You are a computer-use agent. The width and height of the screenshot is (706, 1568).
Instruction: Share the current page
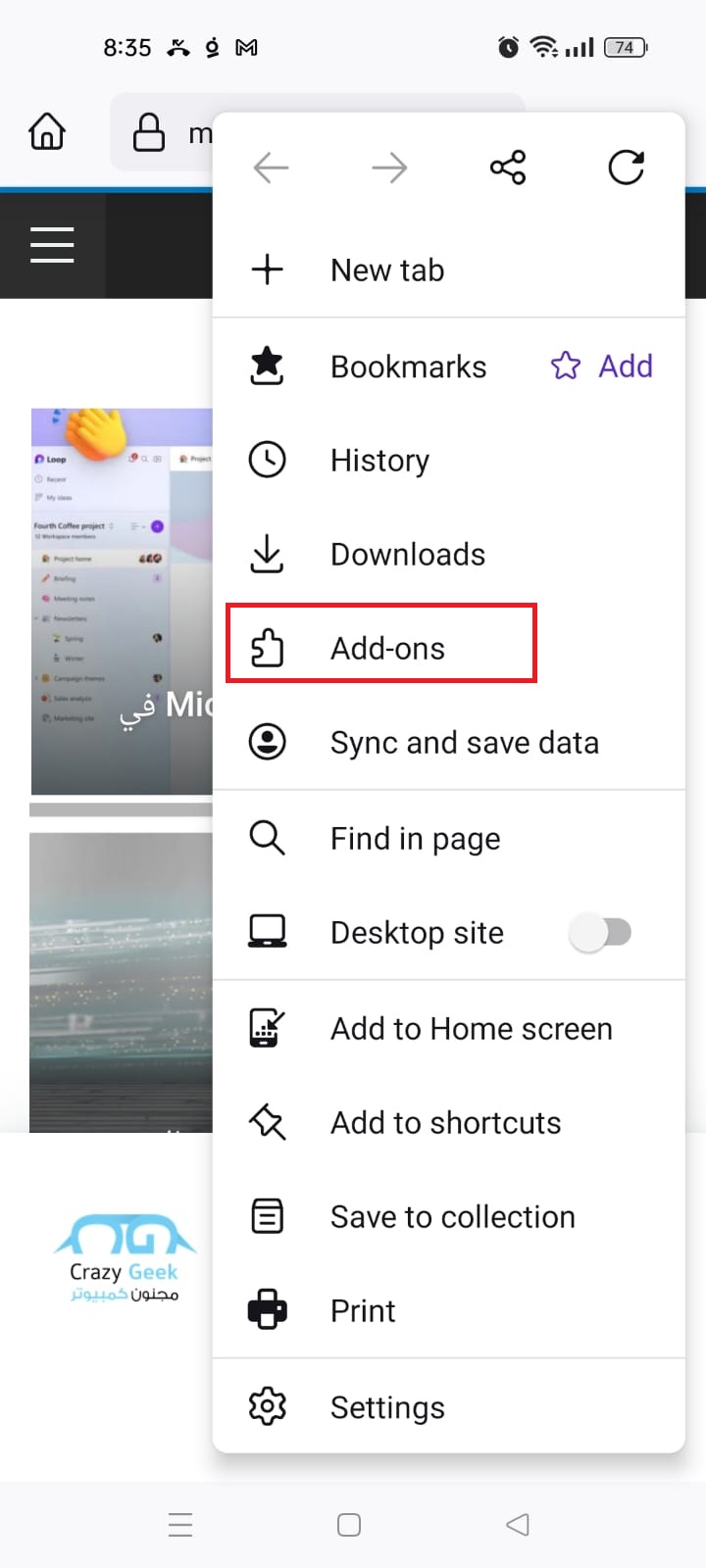tap(508, 168)
